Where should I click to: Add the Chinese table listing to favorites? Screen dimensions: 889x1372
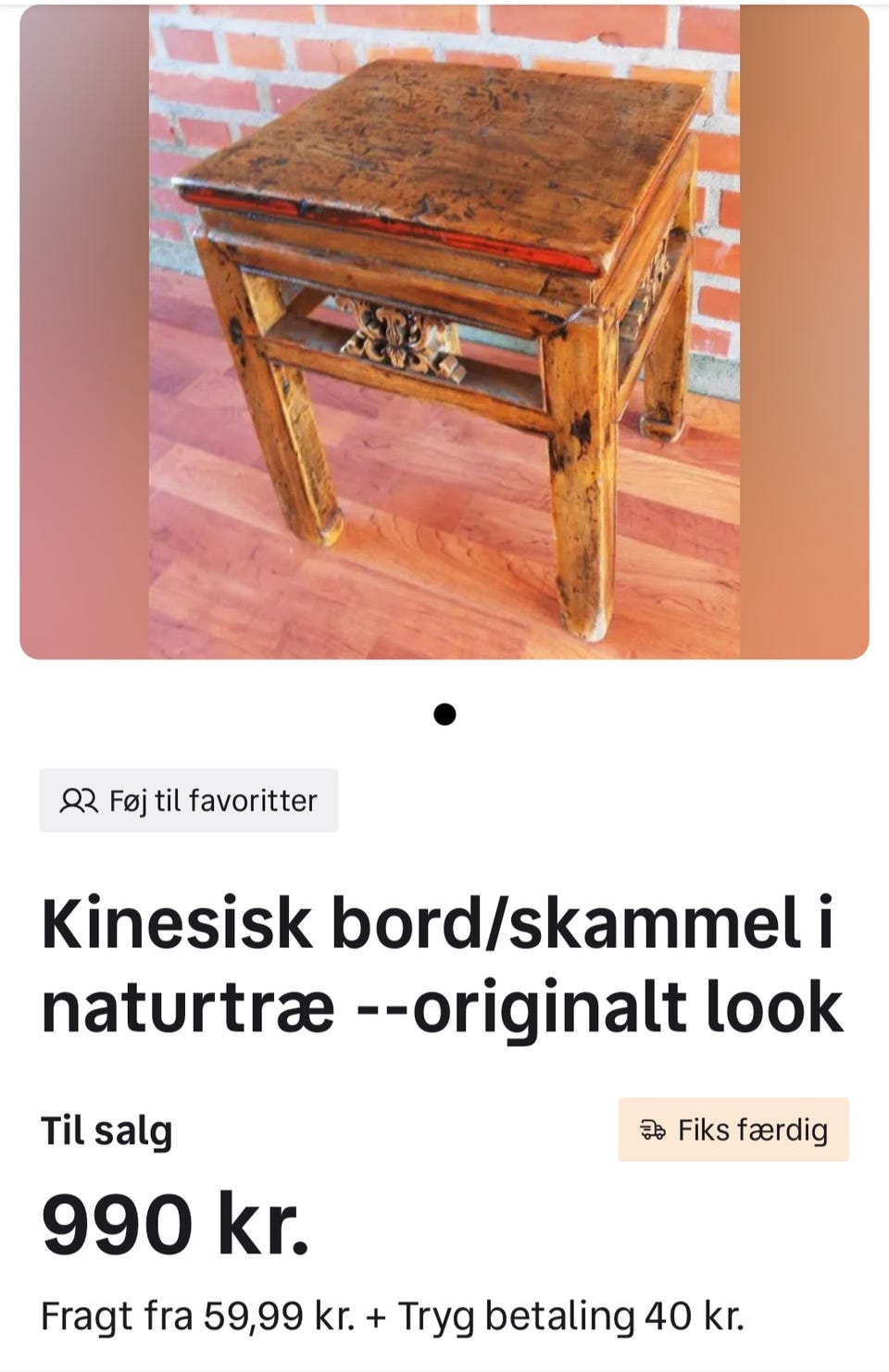187,800
